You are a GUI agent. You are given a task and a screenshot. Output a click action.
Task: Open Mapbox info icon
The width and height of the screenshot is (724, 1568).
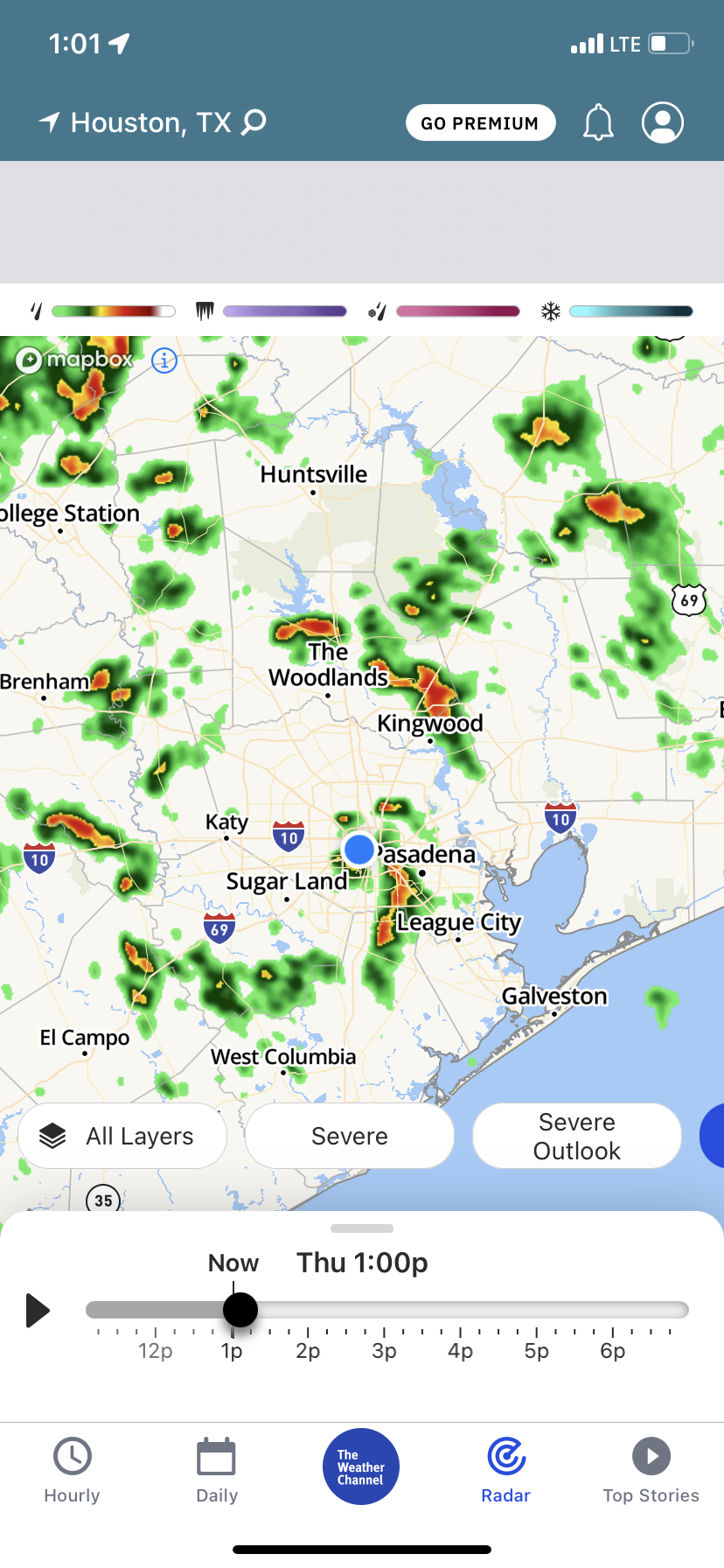164,360
